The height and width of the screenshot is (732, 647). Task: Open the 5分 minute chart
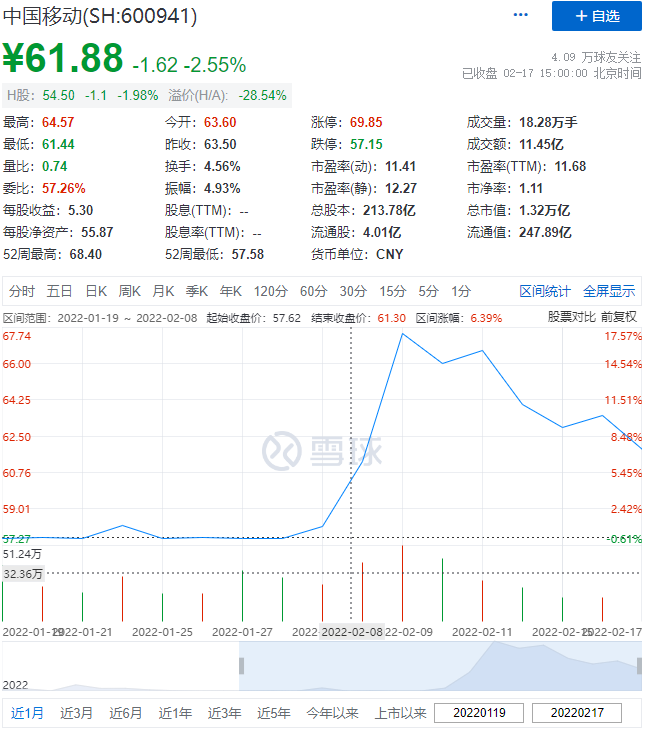pos(428,291)
